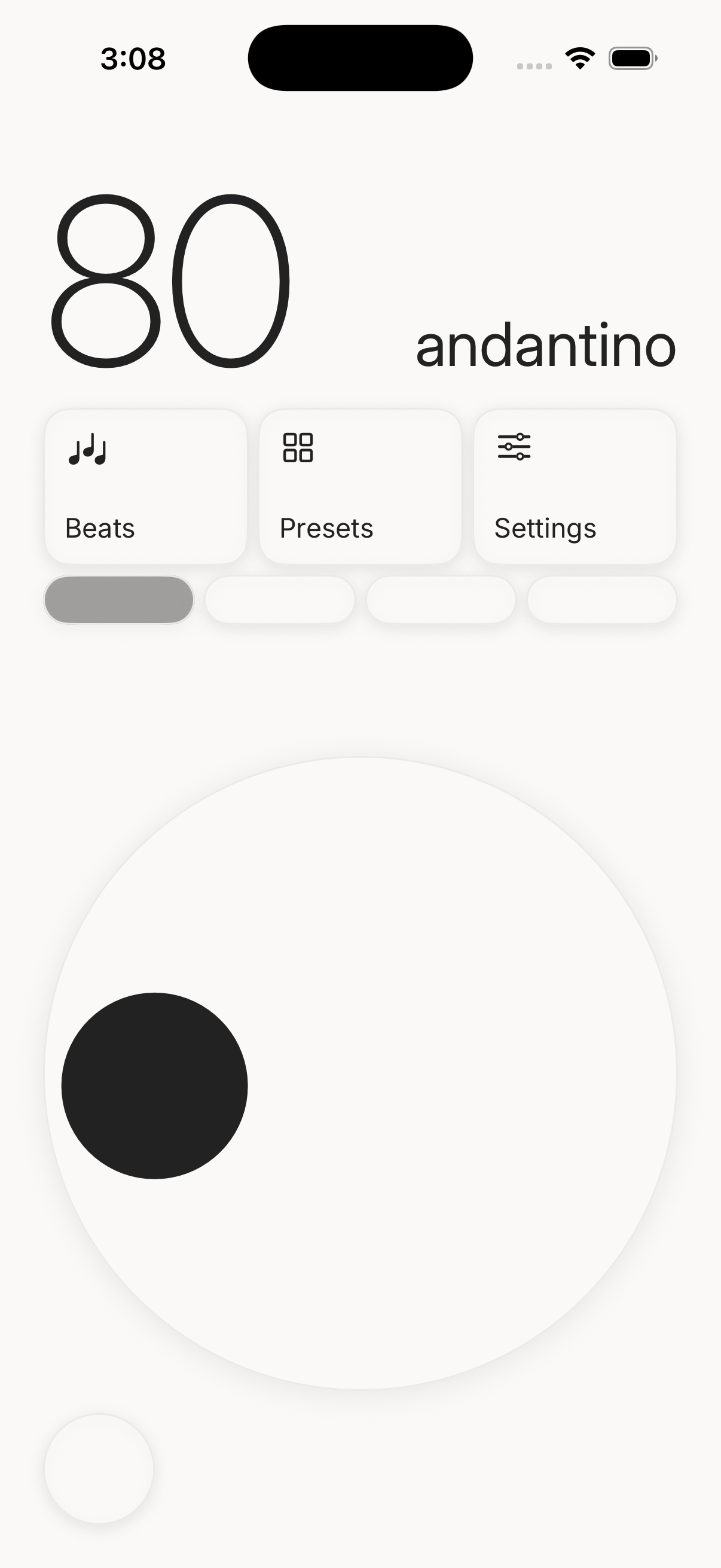Toggle the fourth beat accent pill
The width and height of the screenshot is (721, 1568).
click(x=602, y=600)
